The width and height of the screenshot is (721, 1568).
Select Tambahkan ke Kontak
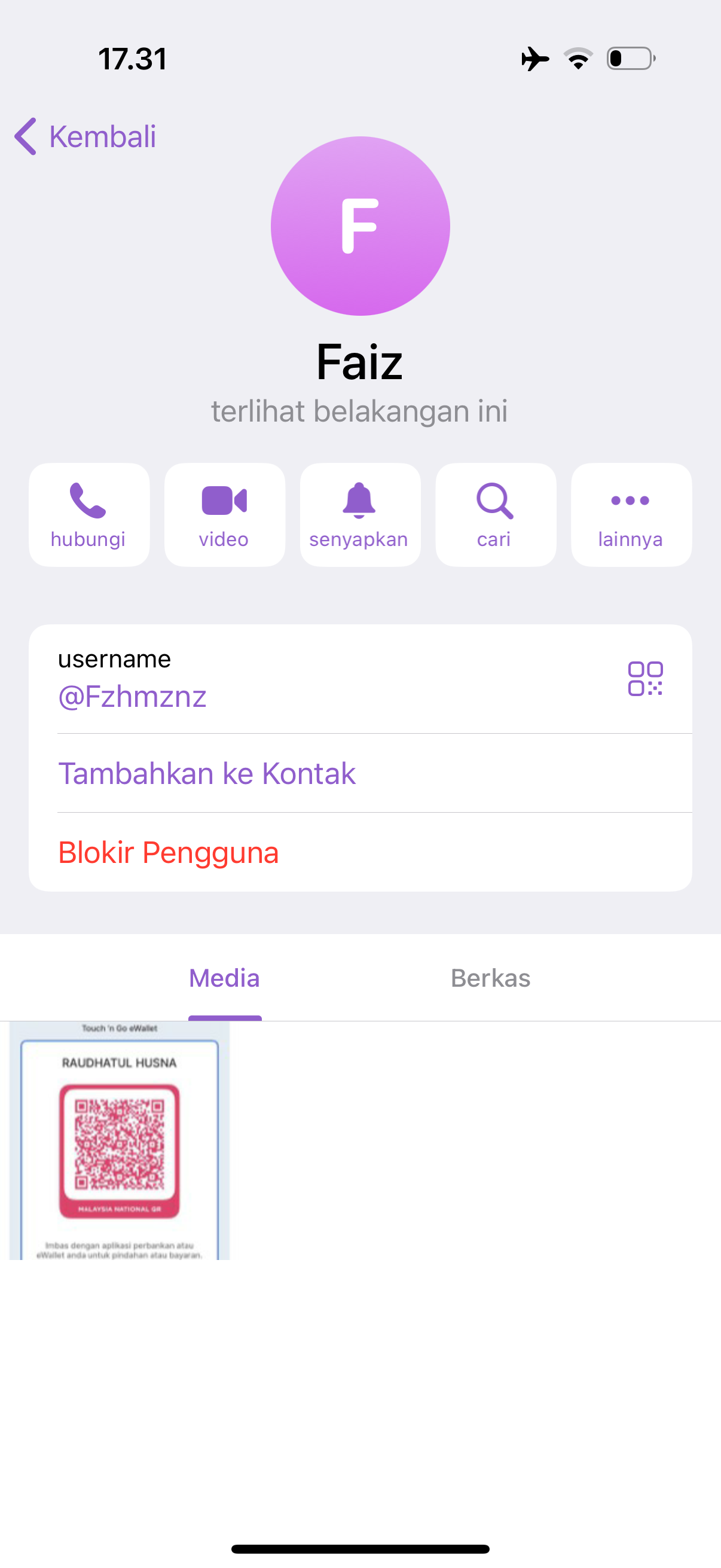click(x=207, y=773)
